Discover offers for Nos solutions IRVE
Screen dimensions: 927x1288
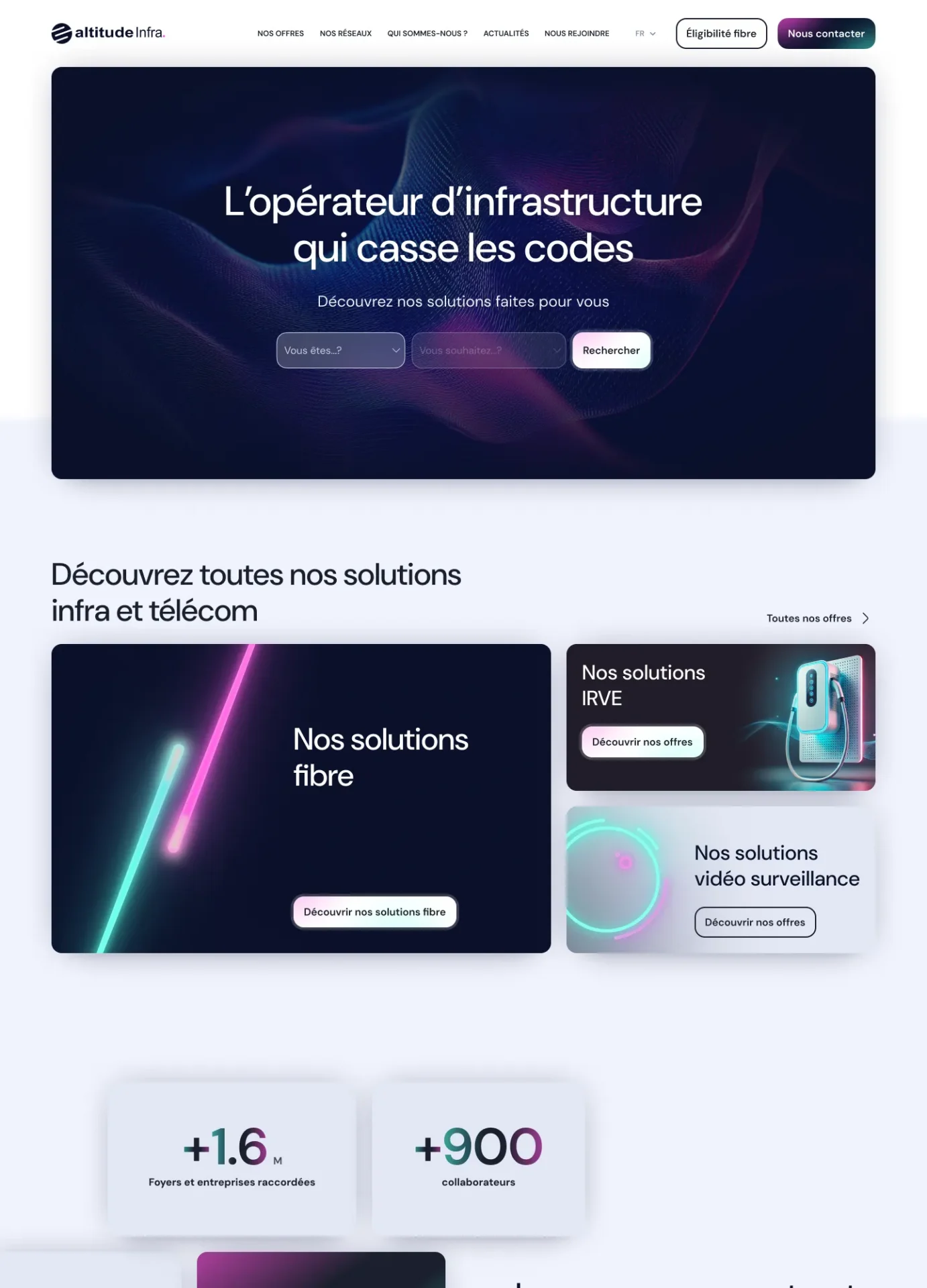[x=642, y=742]
